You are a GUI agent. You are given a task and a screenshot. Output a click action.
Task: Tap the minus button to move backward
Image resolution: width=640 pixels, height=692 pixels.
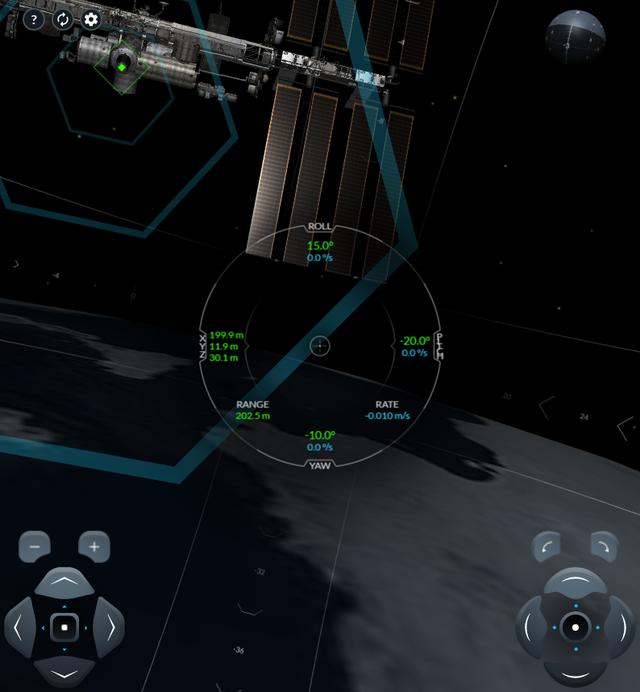pos(35,547)
